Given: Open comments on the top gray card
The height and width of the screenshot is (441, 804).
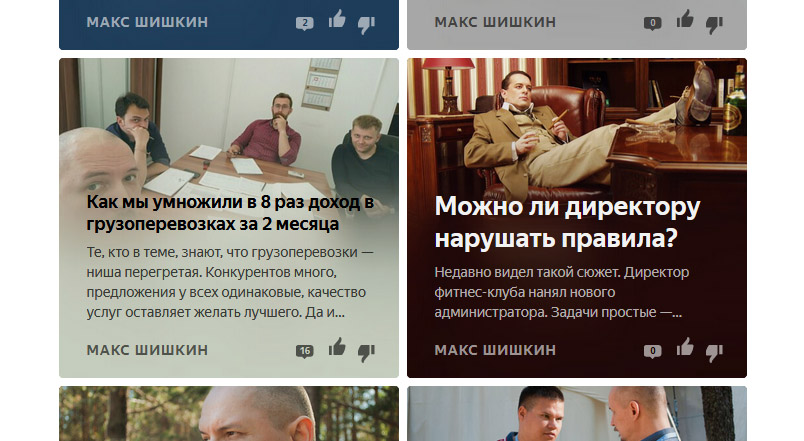Looking at the screenshot, I should 653,22.
